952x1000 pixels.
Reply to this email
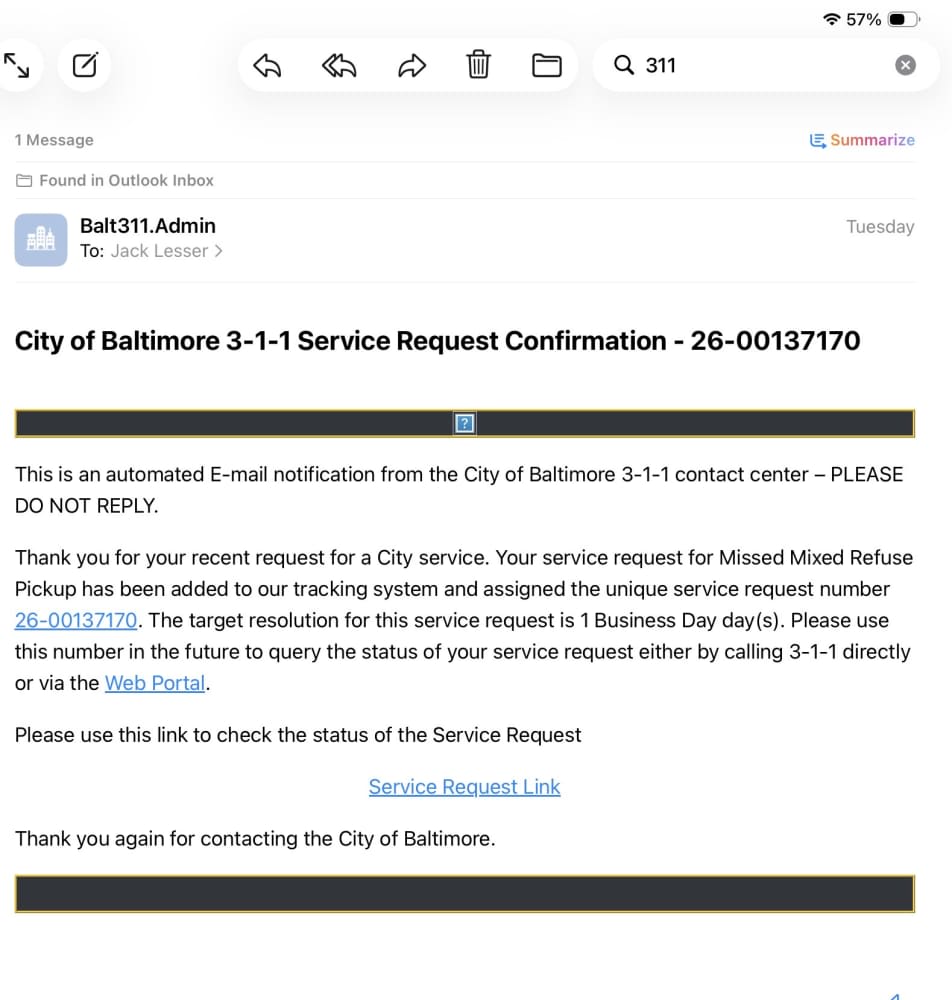pos(267,65)
